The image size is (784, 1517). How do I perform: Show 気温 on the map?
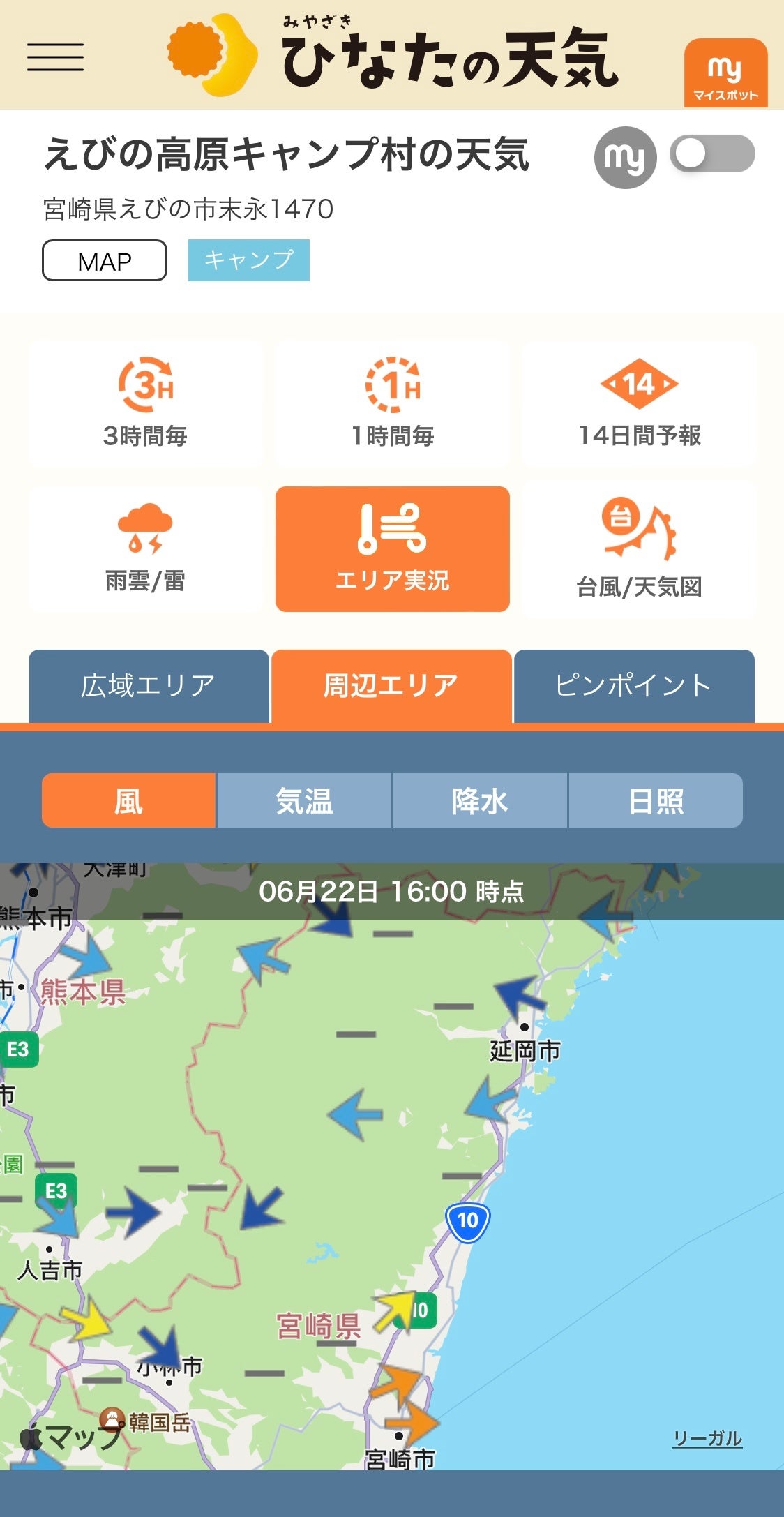pos(304,800)
